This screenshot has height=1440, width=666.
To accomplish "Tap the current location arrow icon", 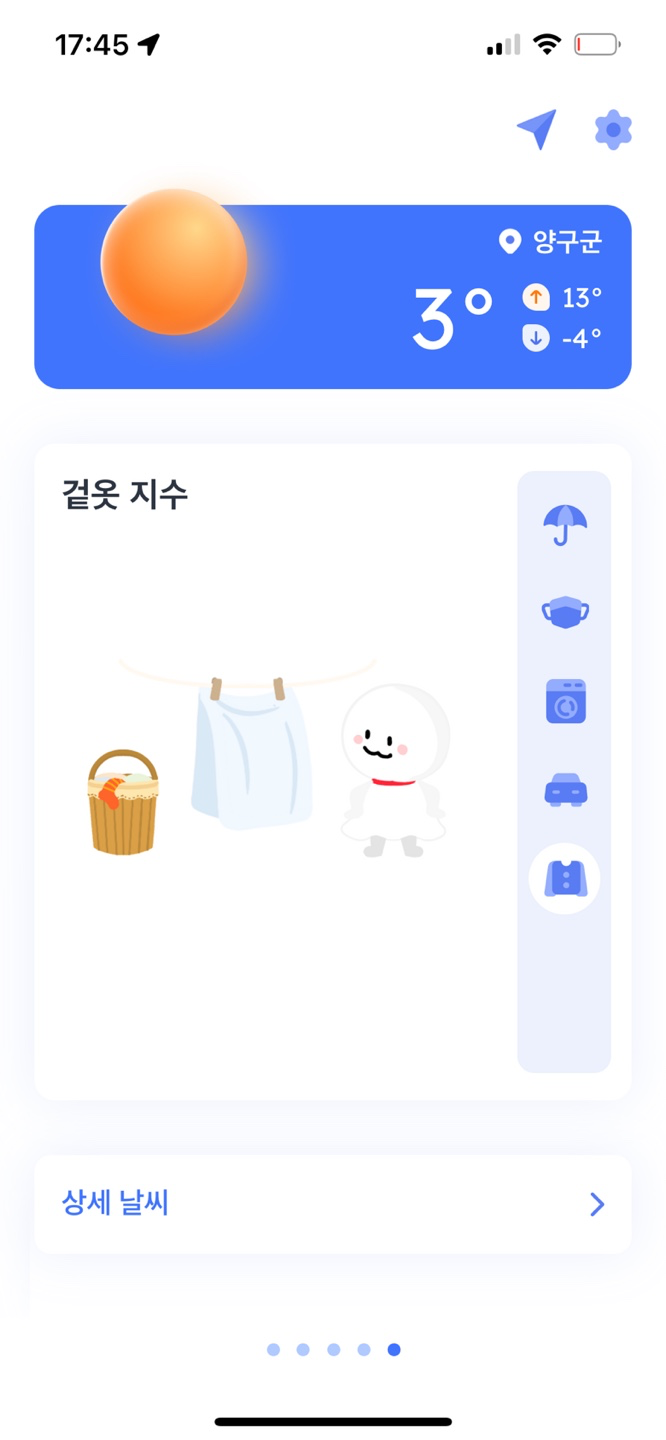I will 537,130.
